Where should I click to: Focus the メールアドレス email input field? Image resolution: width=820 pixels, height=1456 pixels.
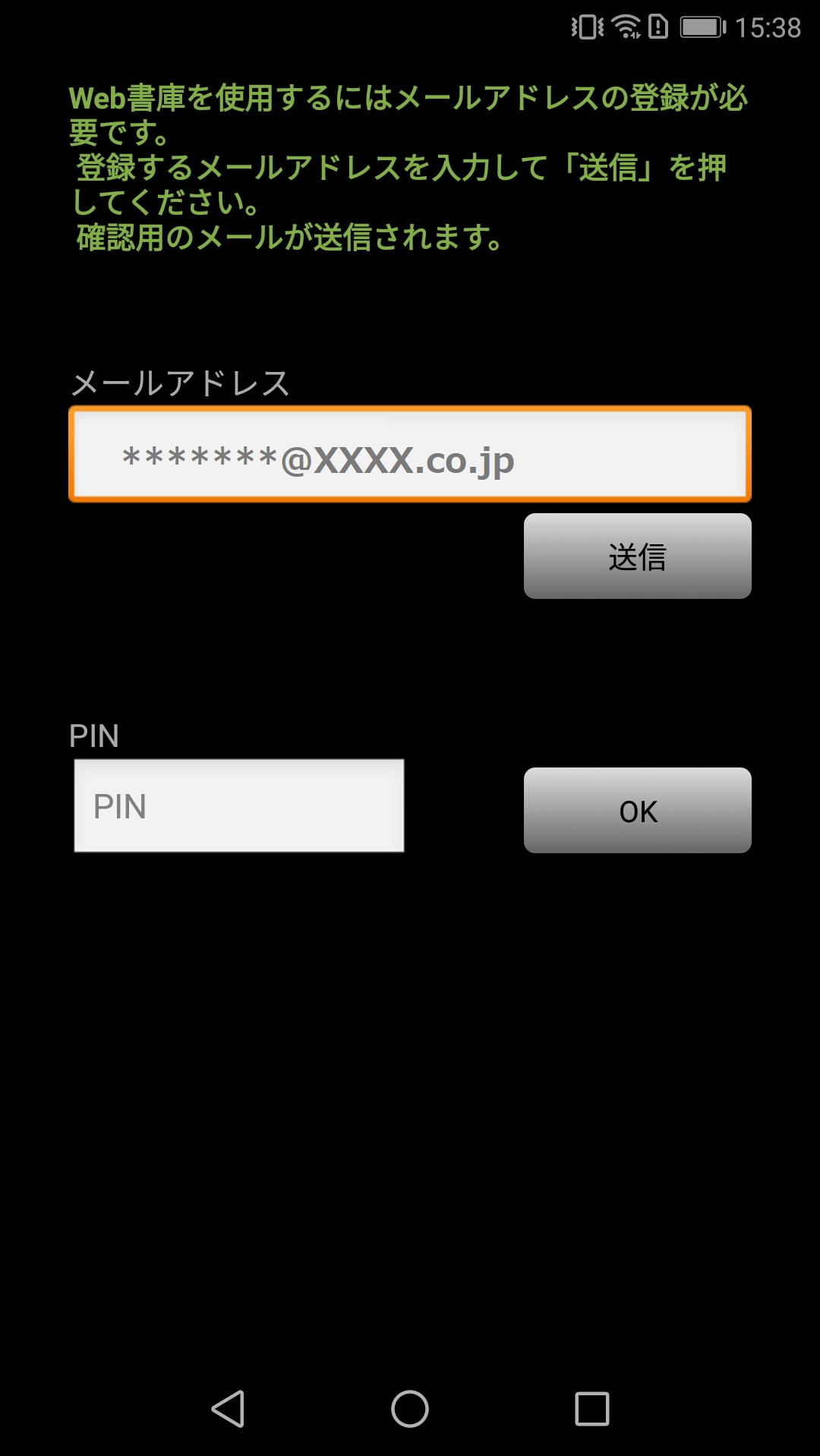click(x=410, y=454)
